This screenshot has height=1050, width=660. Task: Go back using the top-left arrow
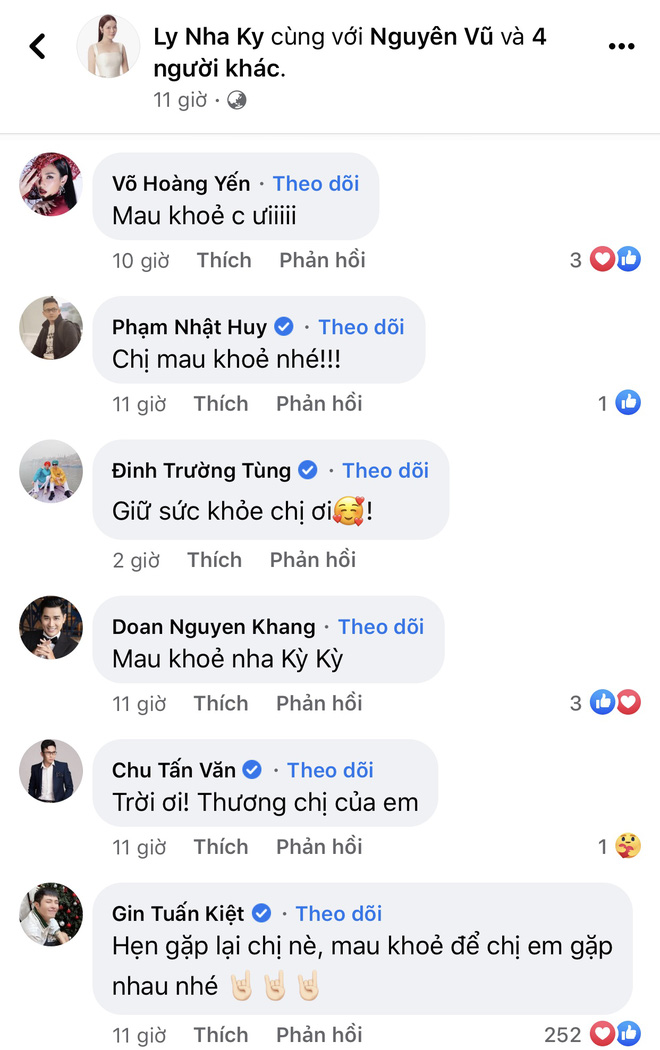tap(38, 46)
